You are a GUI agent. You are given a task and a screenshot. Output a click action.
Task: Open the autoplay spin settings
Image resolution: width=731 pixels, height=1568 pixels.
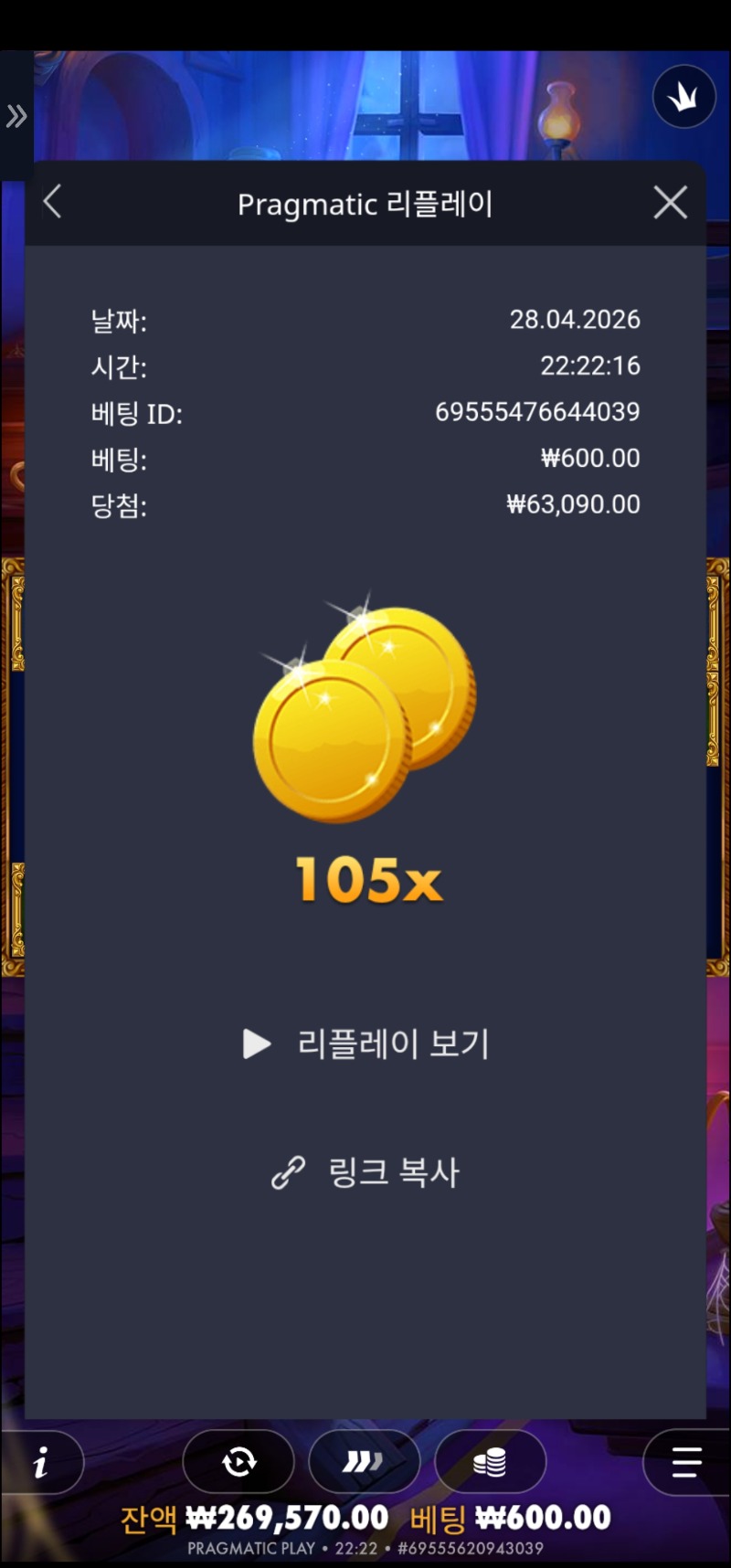click(238, 1462)
